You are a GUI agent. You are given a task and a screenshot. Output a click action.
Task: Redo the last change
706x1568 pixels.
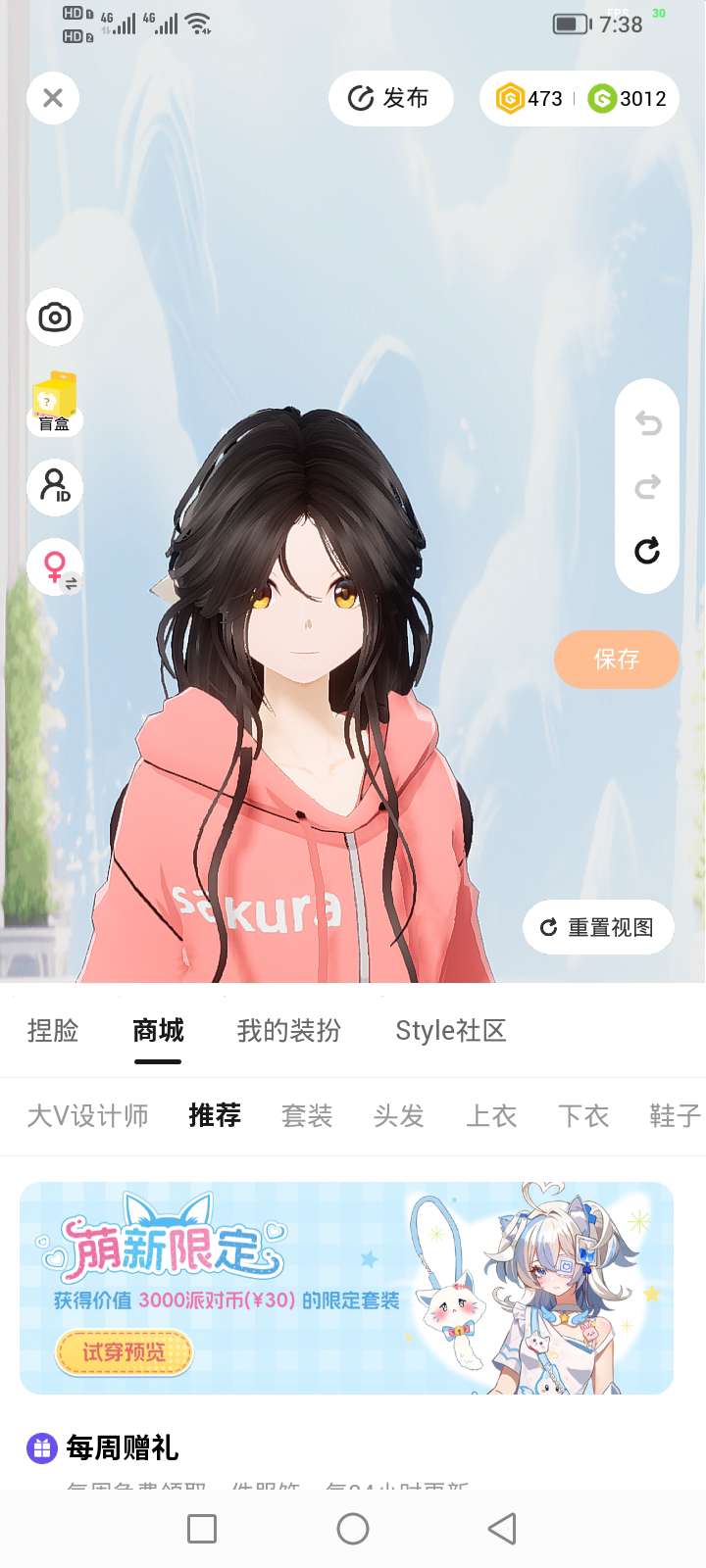(x=647, y=487)
